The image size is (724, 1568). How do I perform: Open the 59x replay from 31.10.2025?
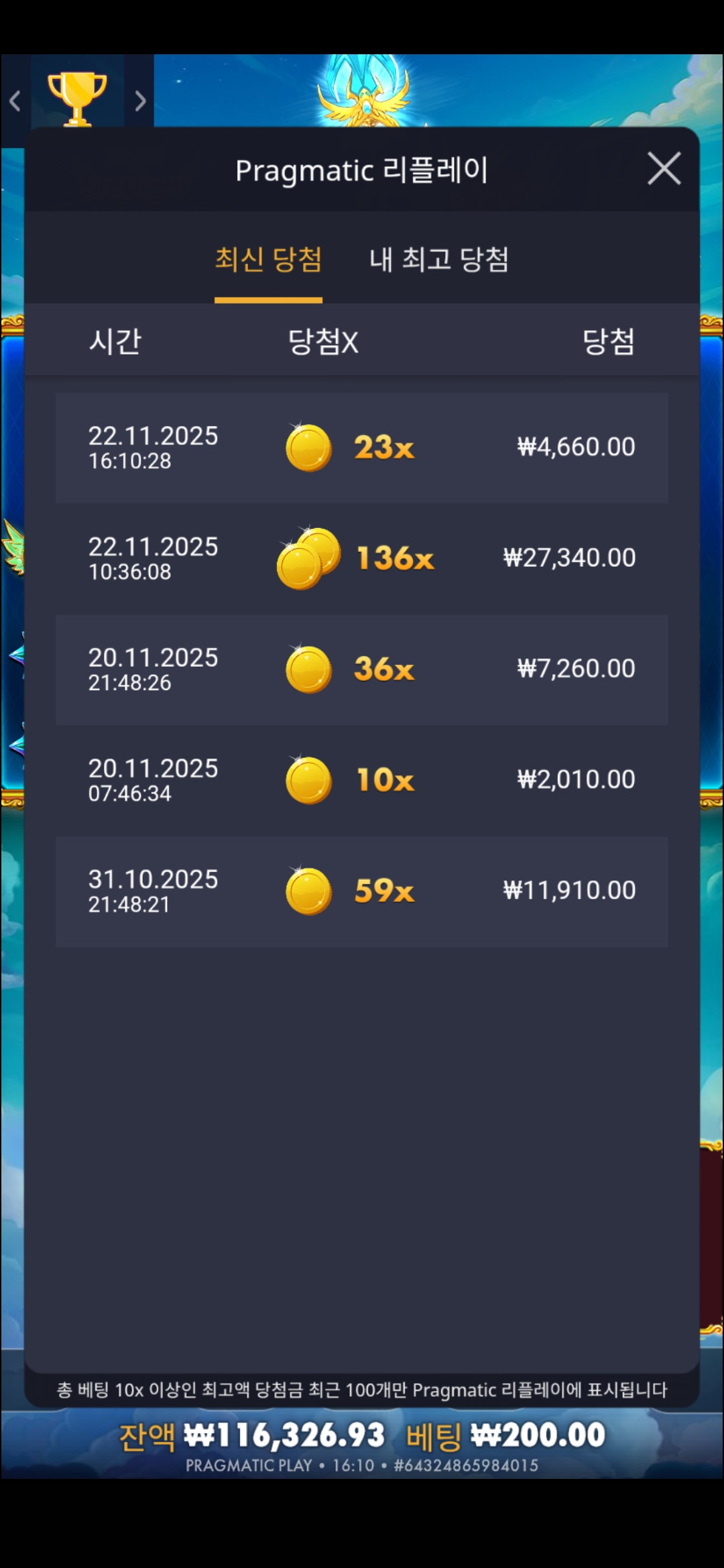pyautogui.click(x=361, y=891)
